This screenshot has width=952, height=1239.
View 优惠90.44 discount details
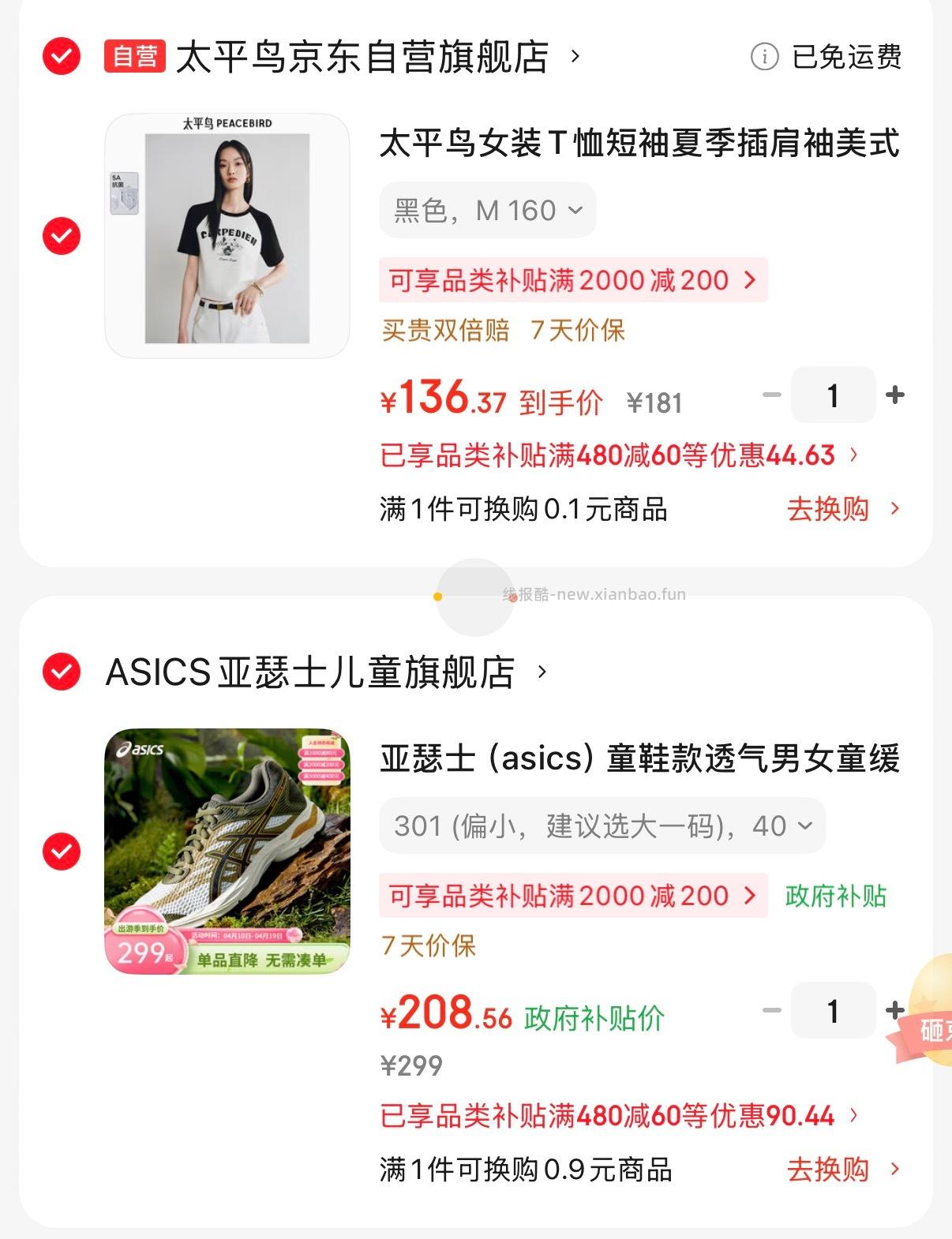(x=618, y=1116)
